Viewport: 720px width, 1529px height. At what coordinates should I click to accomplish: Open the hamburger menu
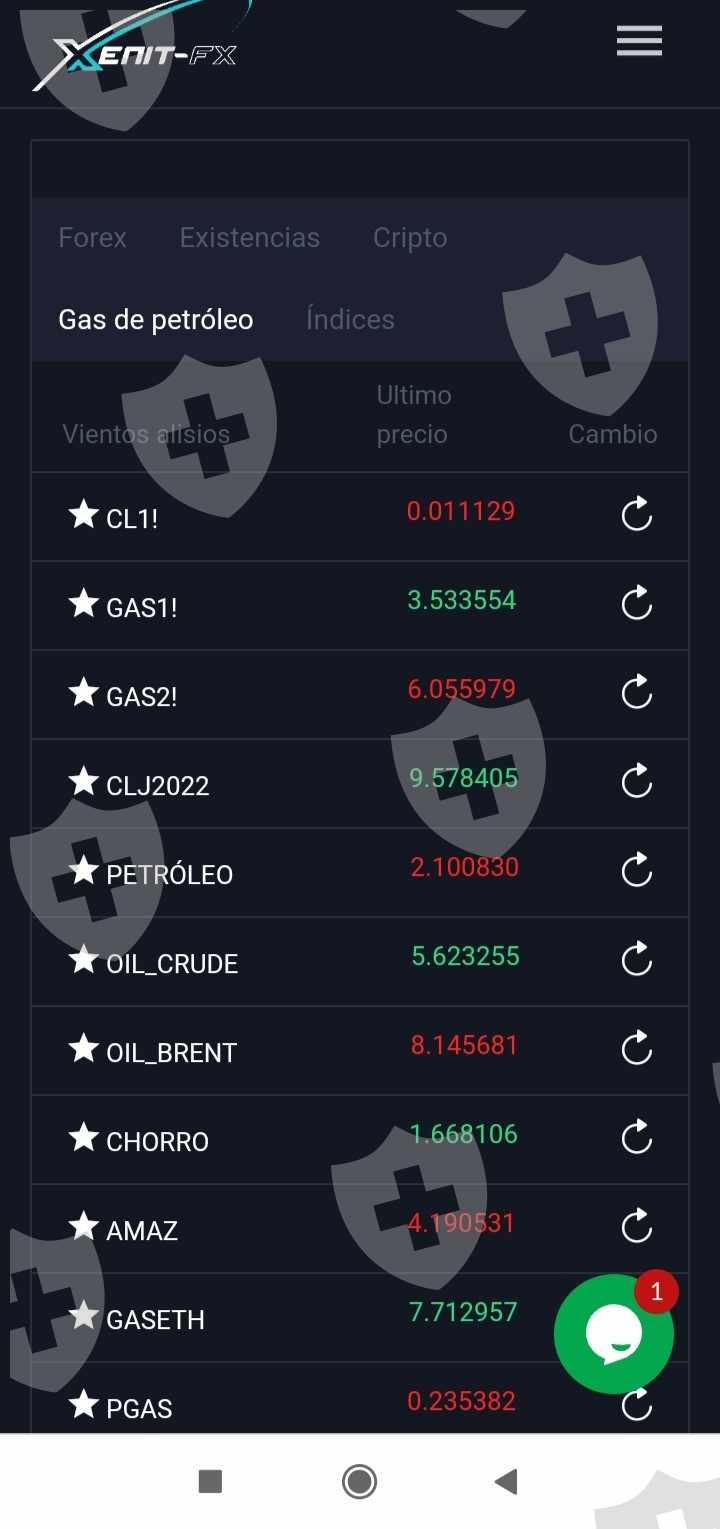639,41
